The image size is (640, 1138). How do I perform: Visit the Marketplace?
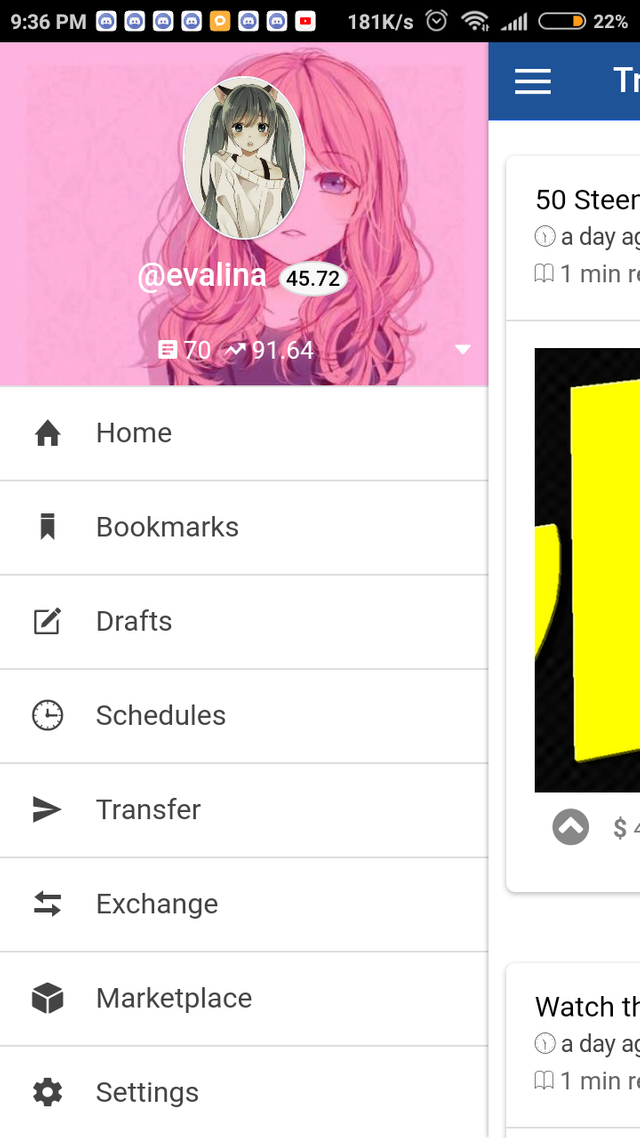point(173,998)
